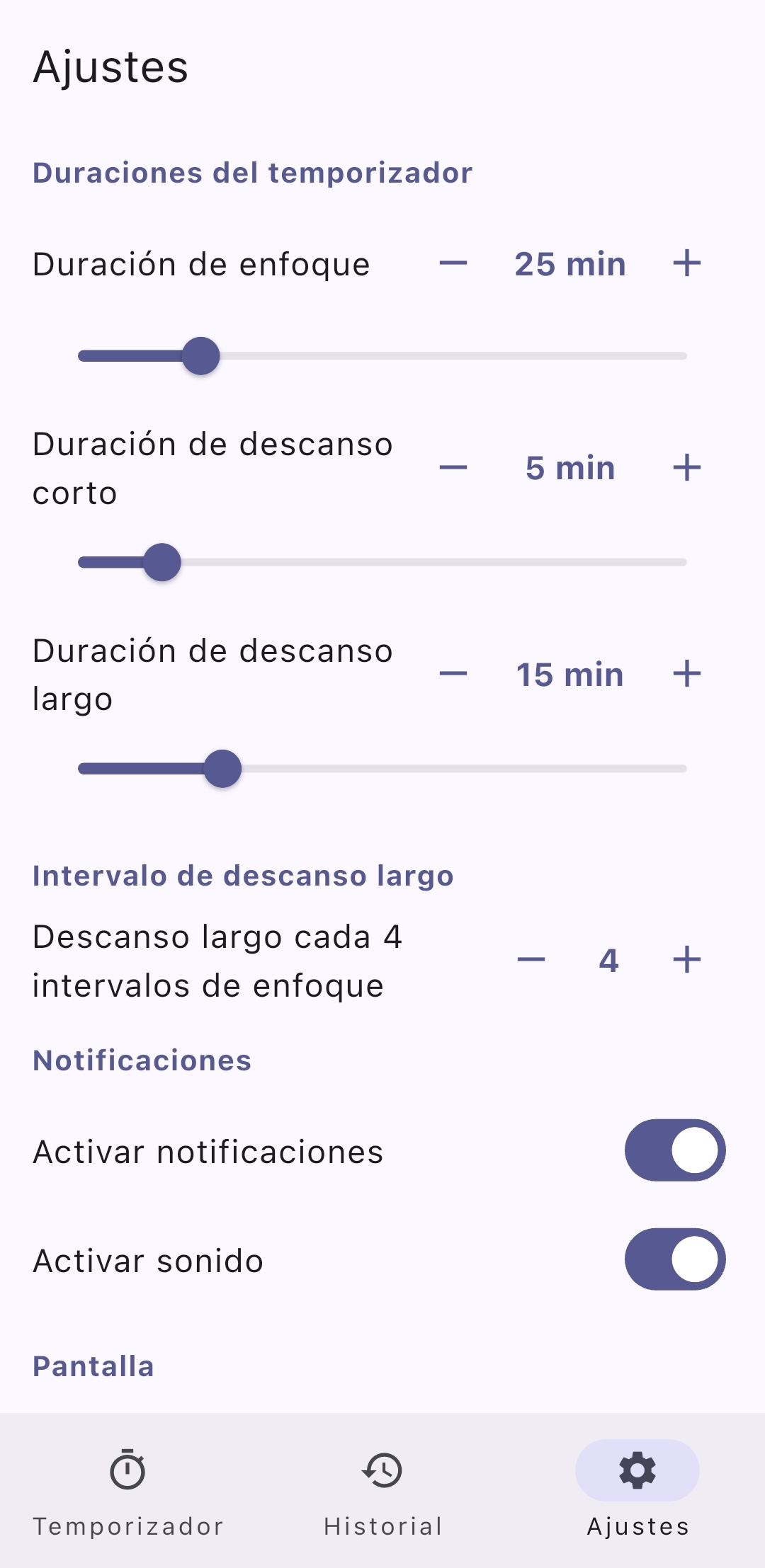Increase Duración de descanso corto with plus
The image size is (765, 1568).
686,467
